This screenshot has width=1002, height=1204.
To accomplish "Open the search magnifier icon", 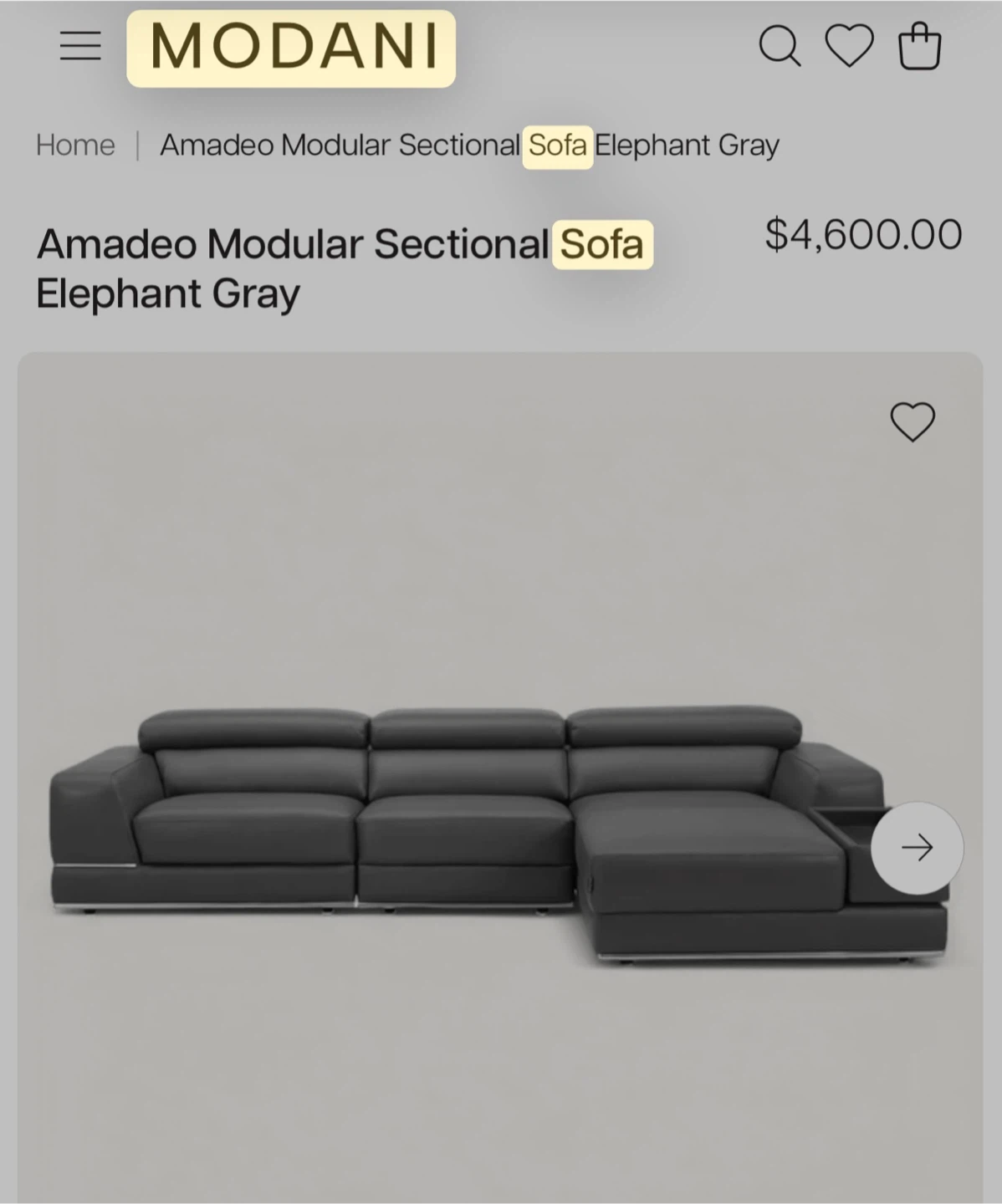I will (x=780, y=46).
